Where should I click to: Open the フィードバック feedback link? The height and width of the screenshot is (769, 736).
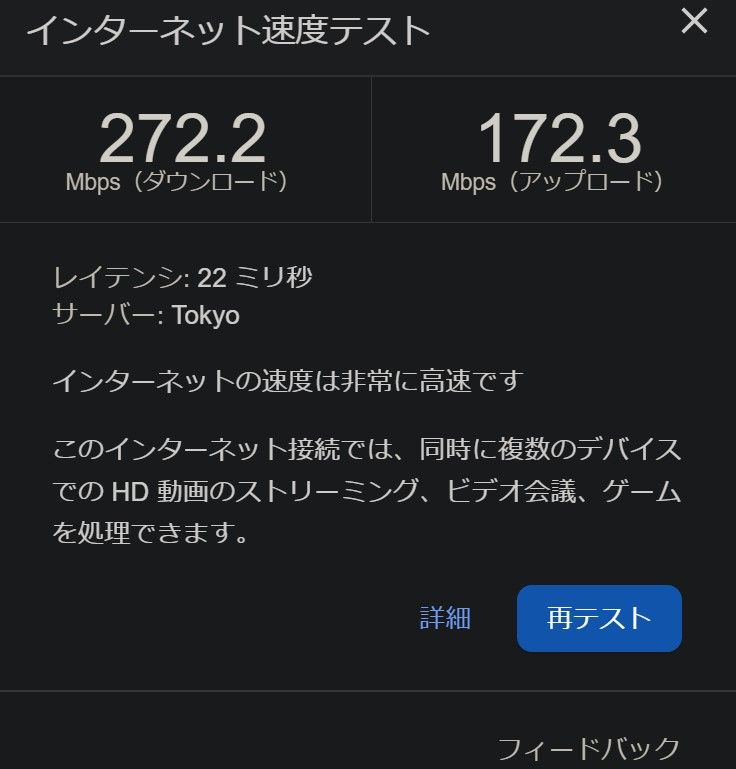(x=588, y=748)
